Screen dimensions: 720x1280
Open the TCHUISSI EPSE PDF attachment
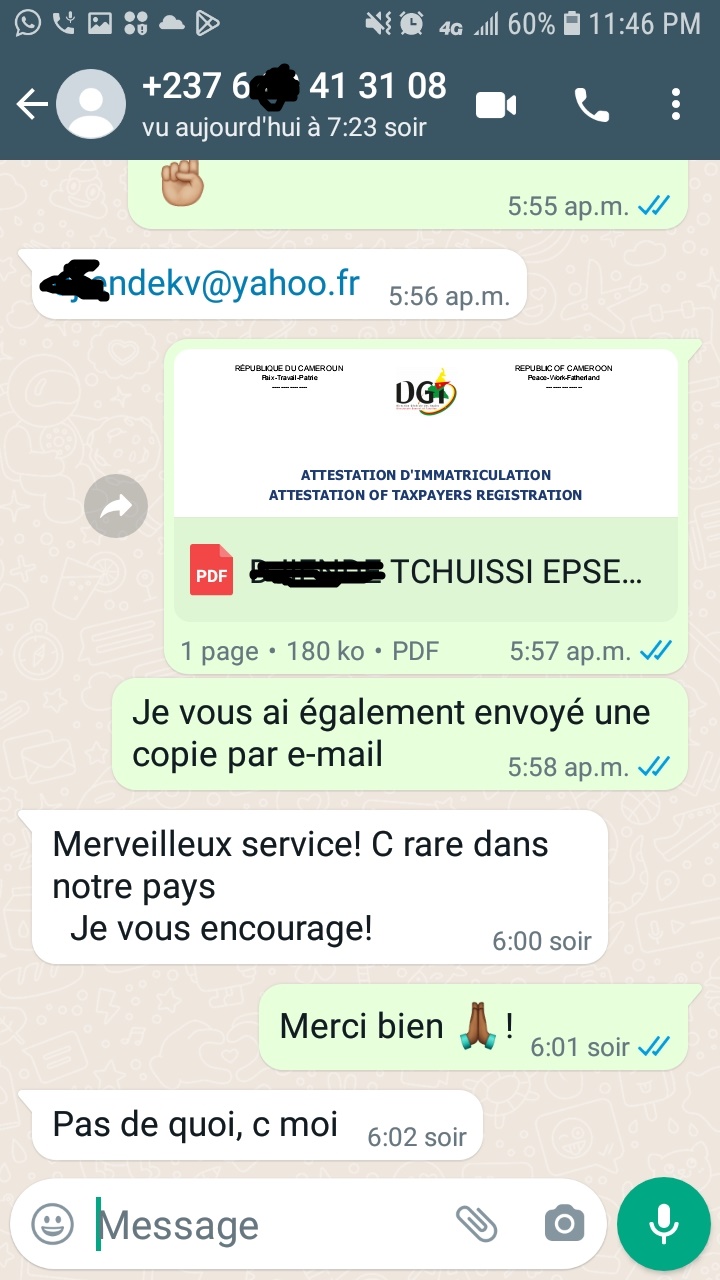426,571
